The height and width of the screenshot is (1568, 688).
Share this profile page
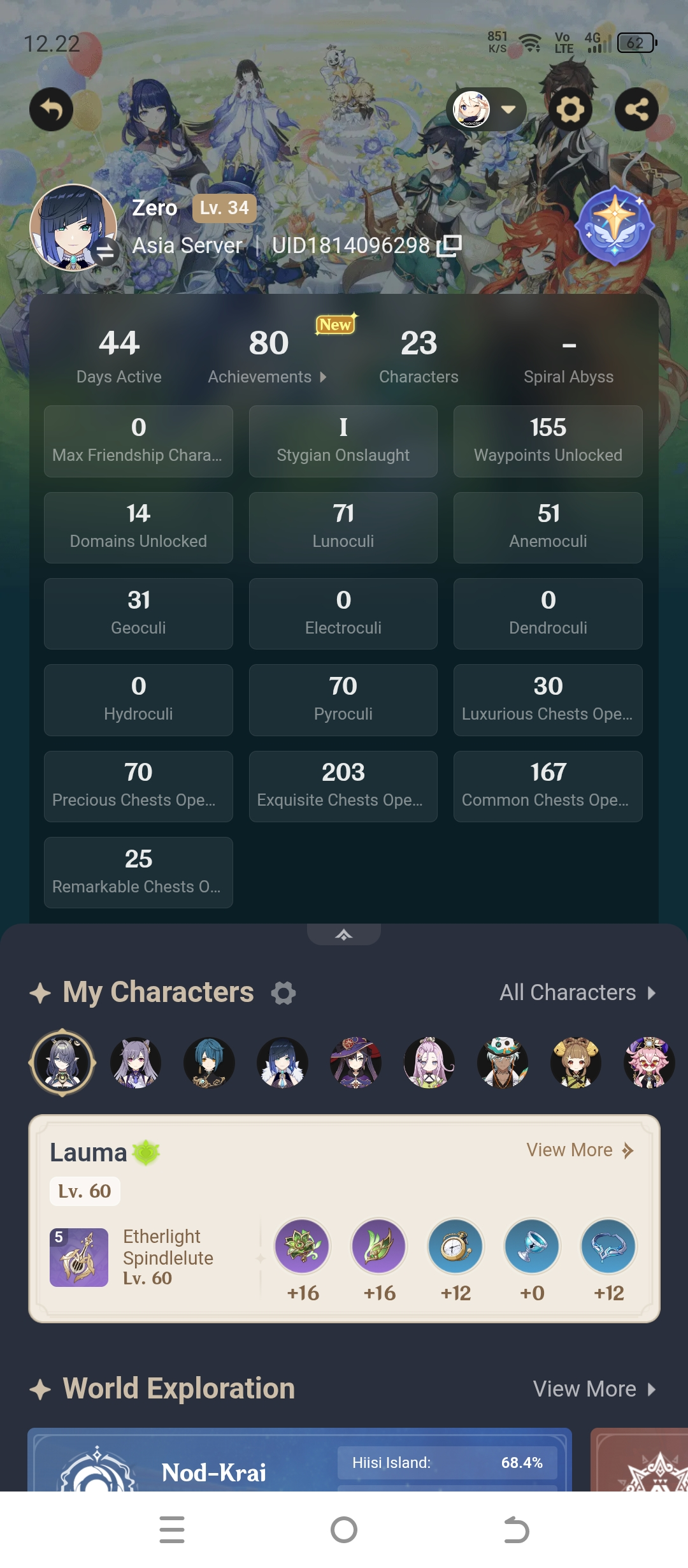(636, 110)
